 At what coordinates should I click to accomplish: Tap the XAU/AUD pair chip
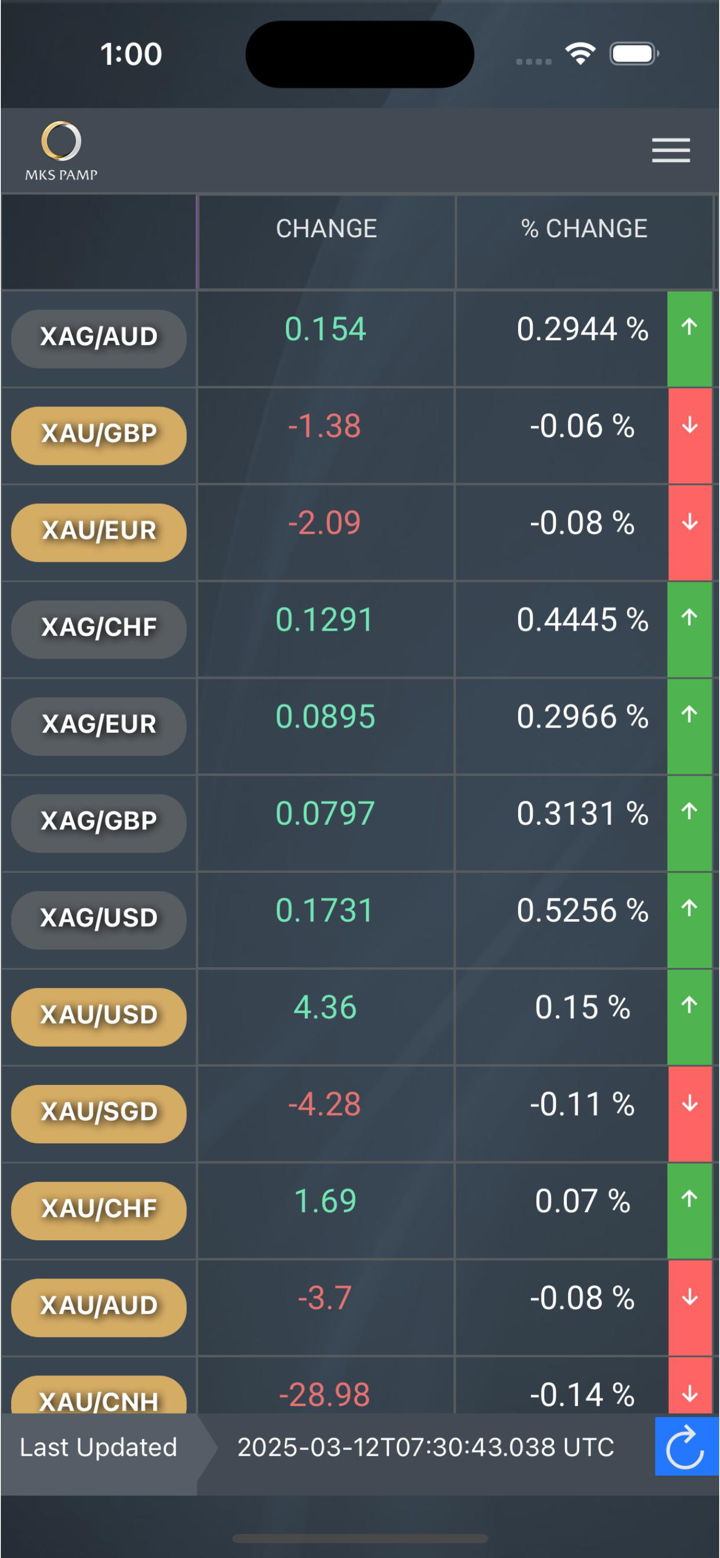click(x=99, y=1305)
